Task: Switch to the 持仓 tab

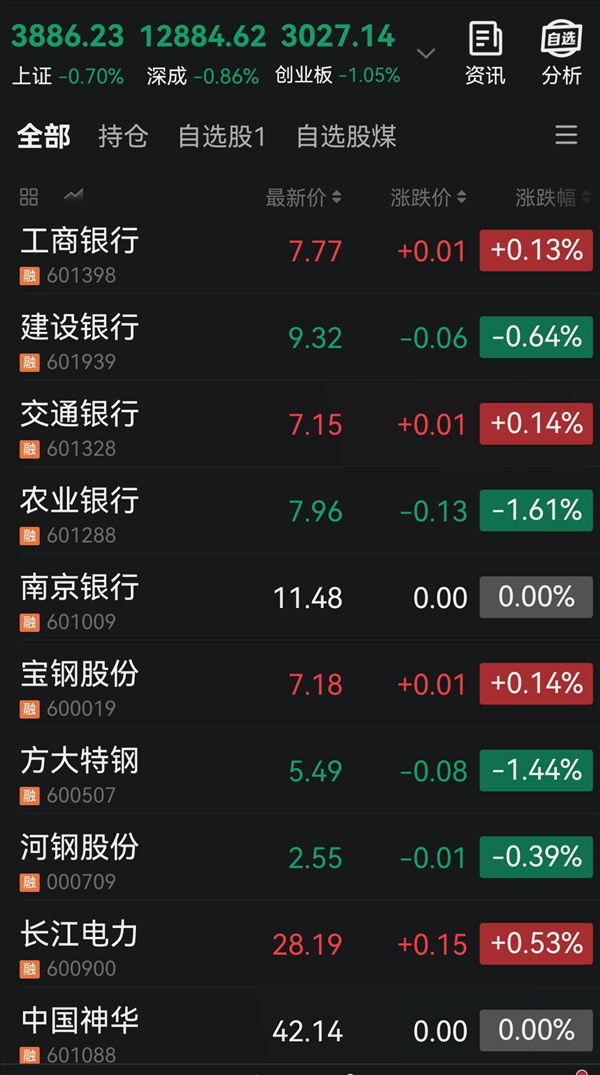Action: click(123, 137)
